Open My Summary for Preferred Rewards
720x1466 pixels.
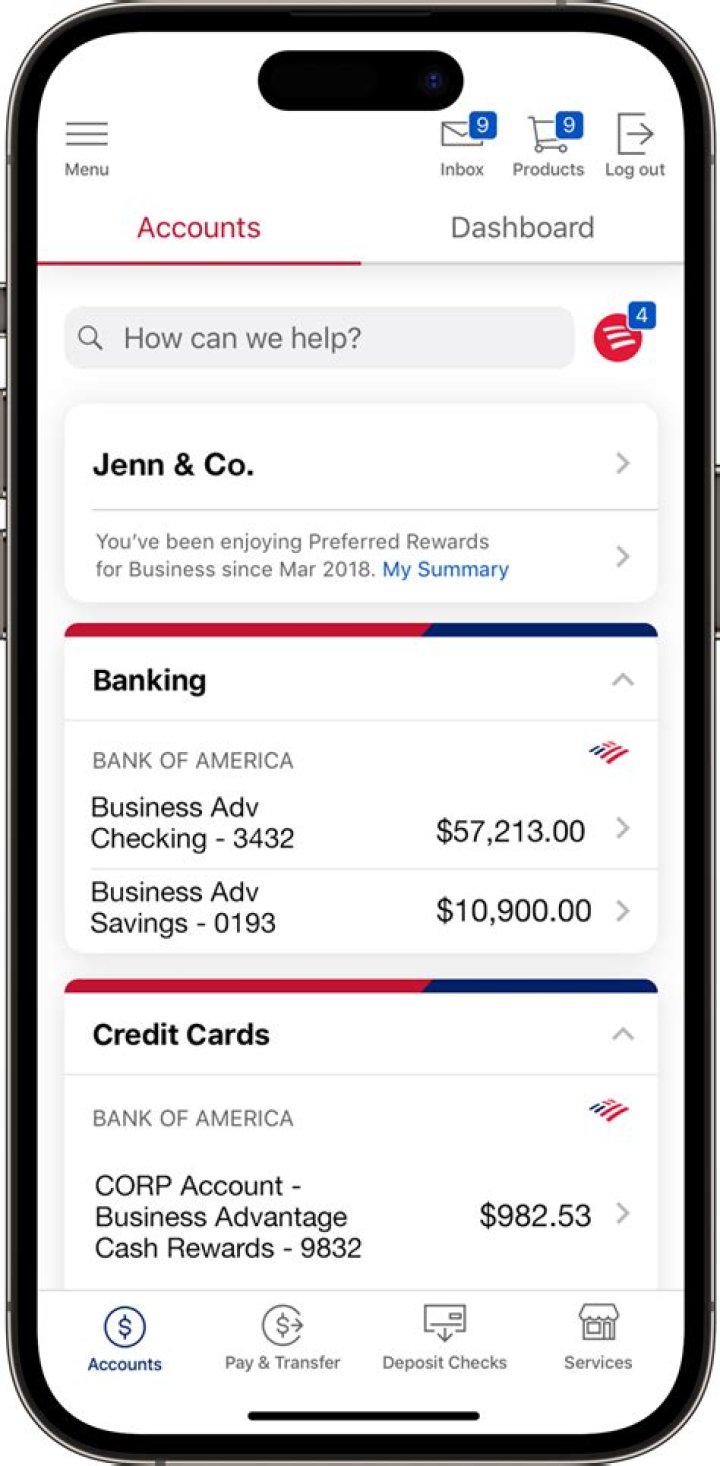point(446,569)
